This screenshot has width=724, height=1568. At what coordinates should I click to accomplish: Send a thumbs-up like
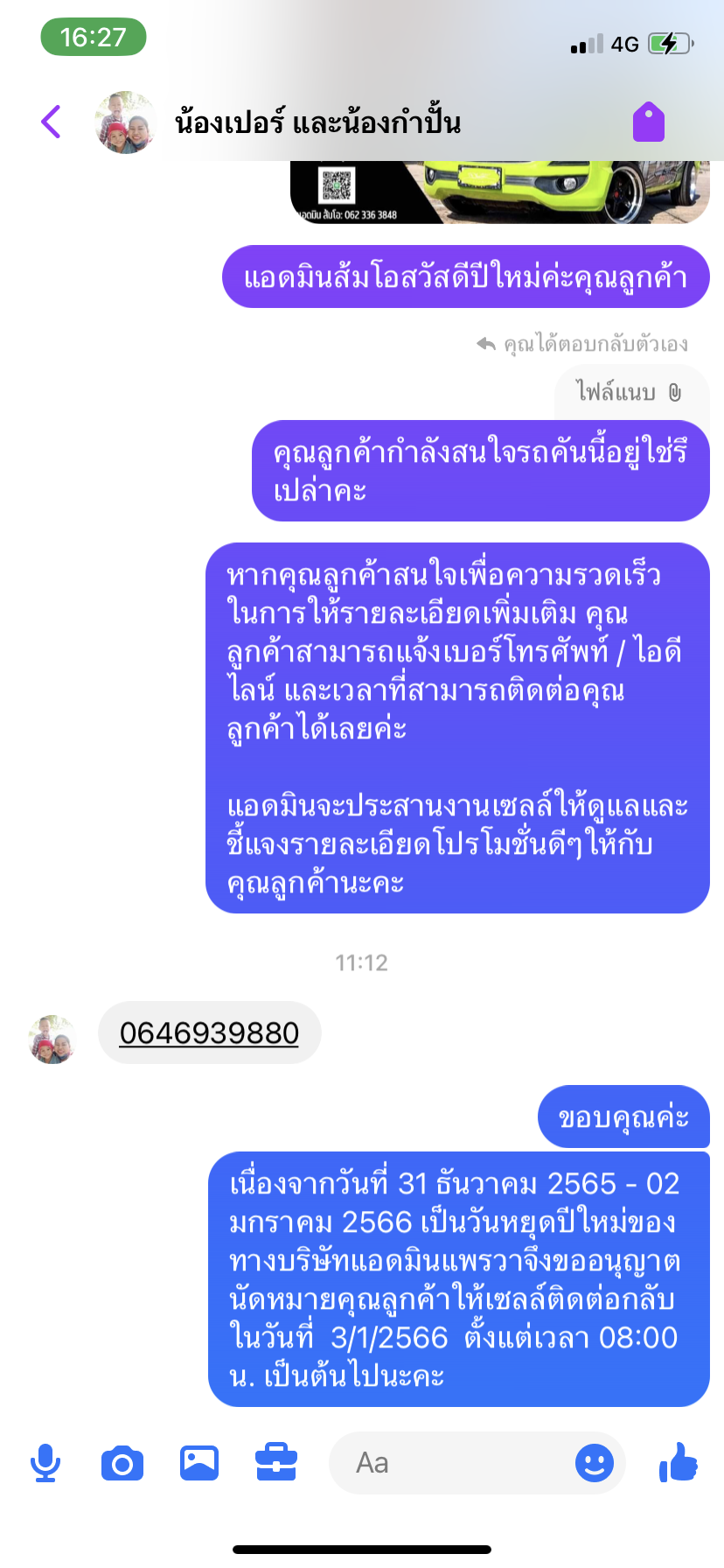point(679,1462)
